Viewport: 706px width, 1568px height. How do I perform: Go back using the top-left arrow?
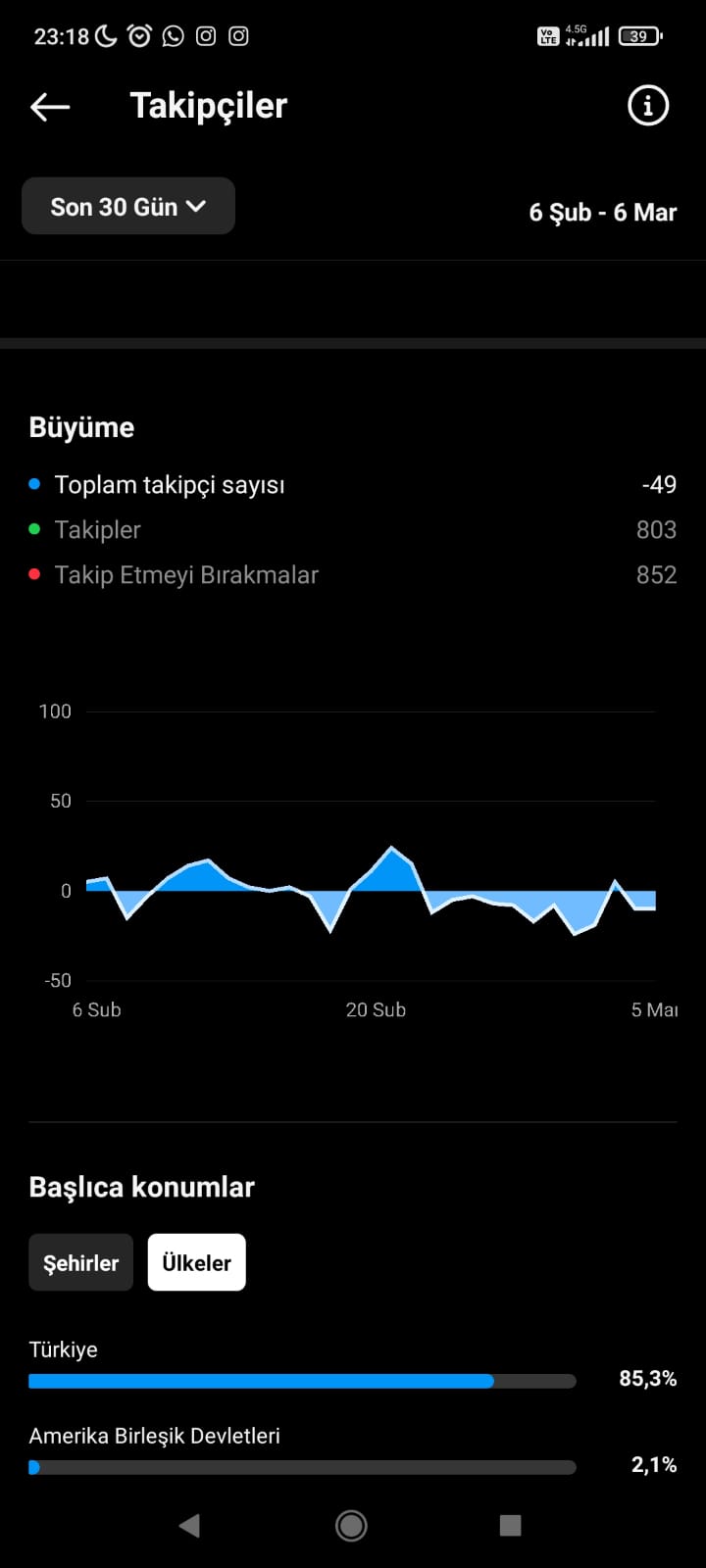pyautogui.click(x=50, y=107)
